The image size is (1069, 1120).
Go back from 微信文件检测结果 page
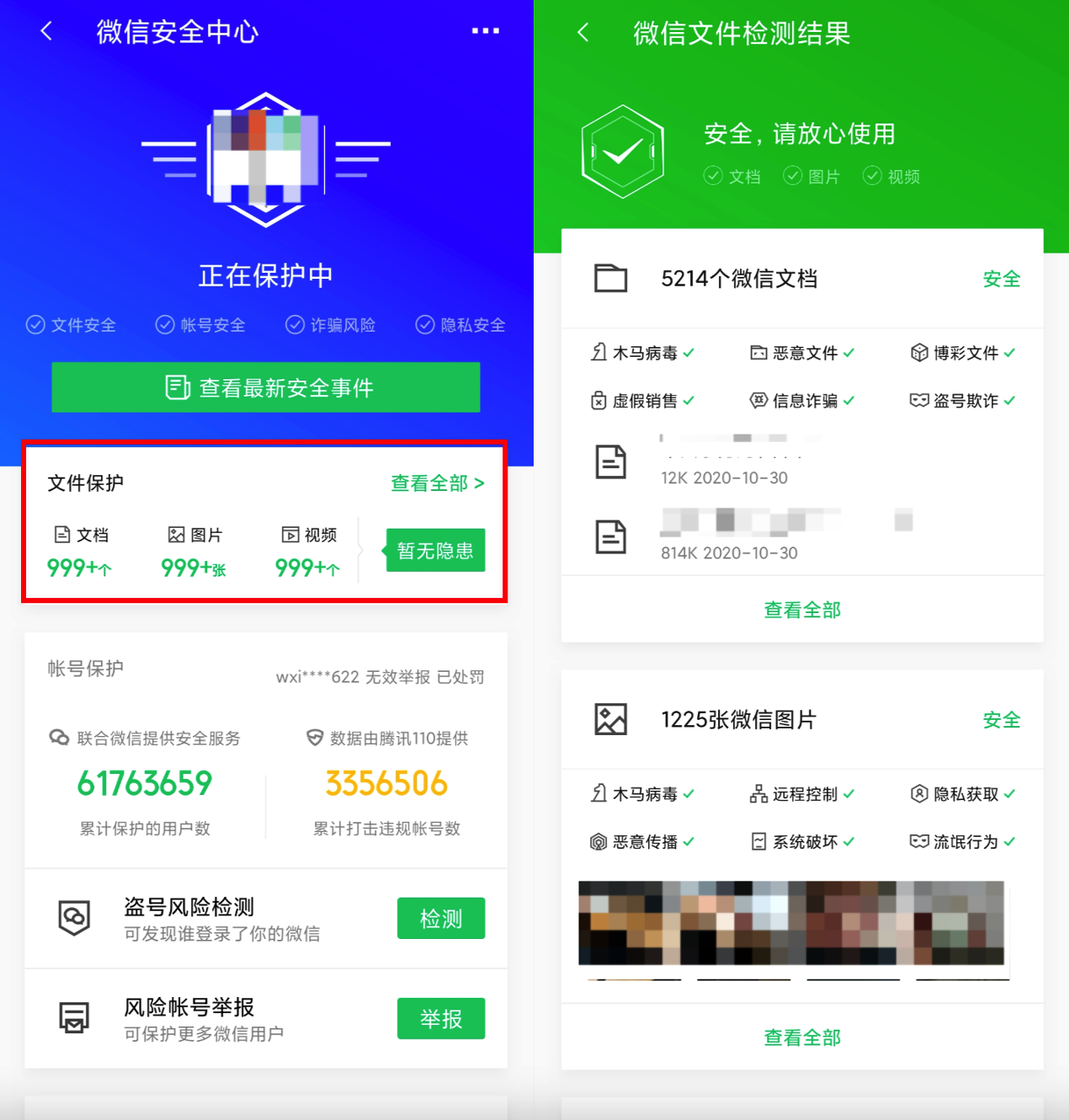click(583, 33)
